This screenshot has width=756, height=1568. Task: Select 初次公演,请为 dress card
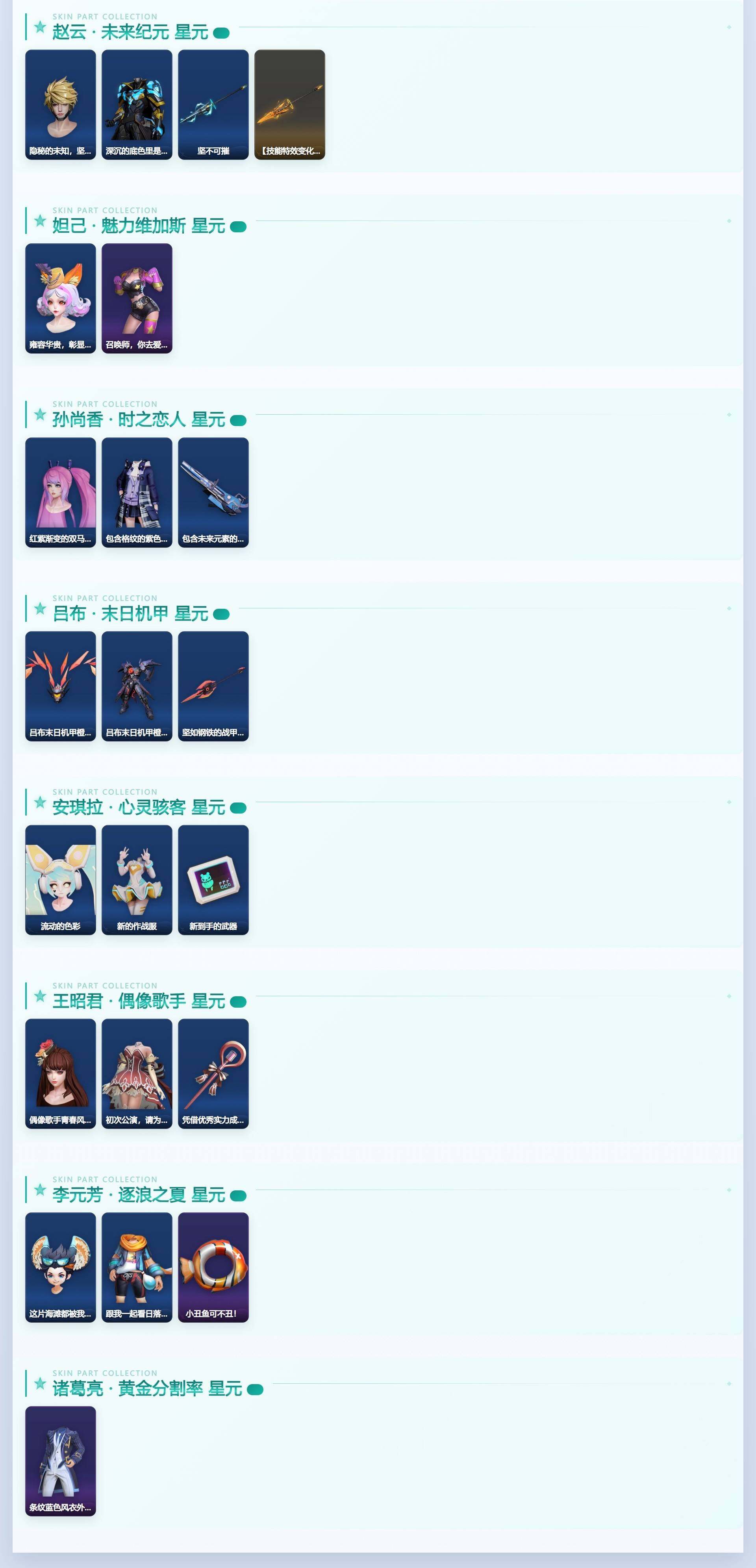[137, 1074]
